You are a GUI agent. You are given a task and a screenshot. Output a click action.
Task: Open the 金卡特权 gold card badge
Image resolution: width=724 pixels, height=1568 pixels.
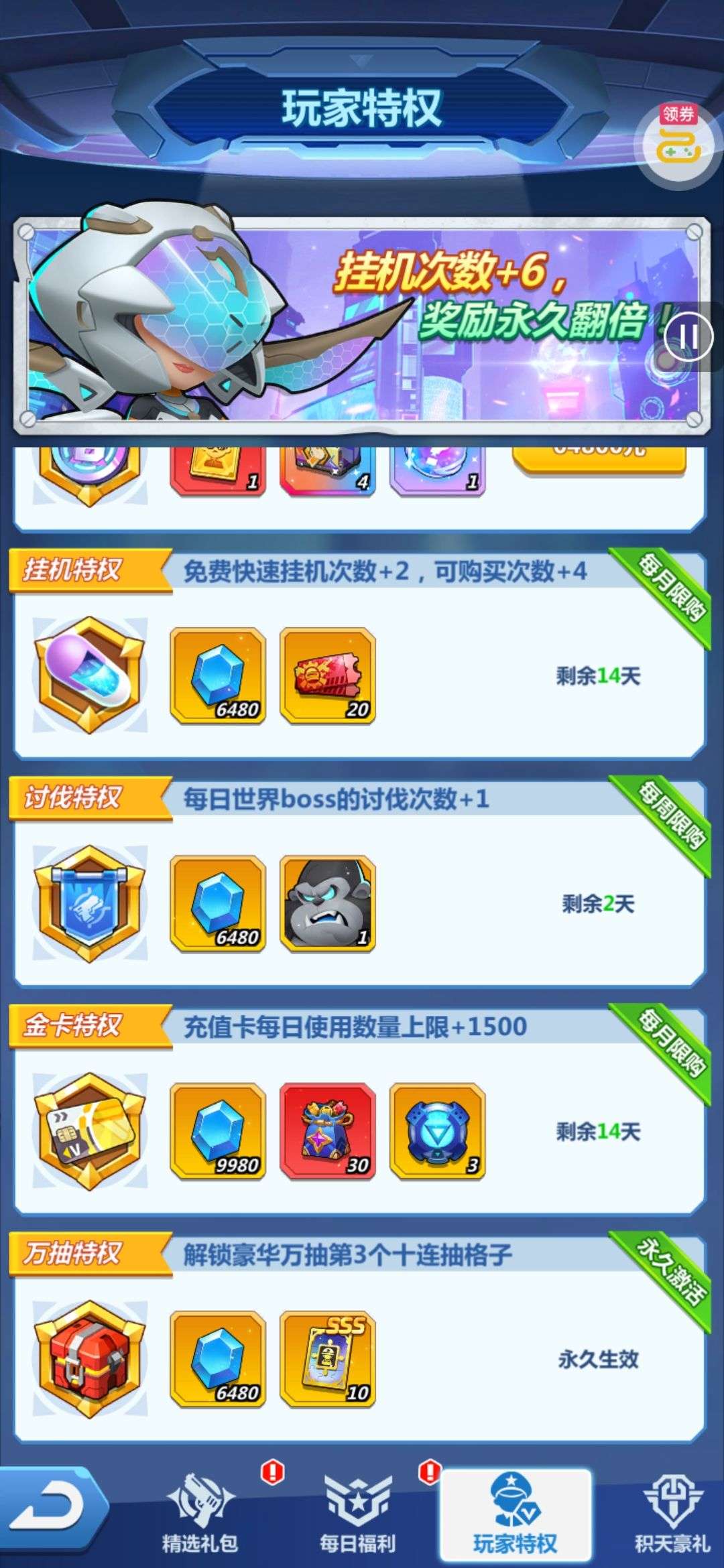click(x=90, y=1131)
